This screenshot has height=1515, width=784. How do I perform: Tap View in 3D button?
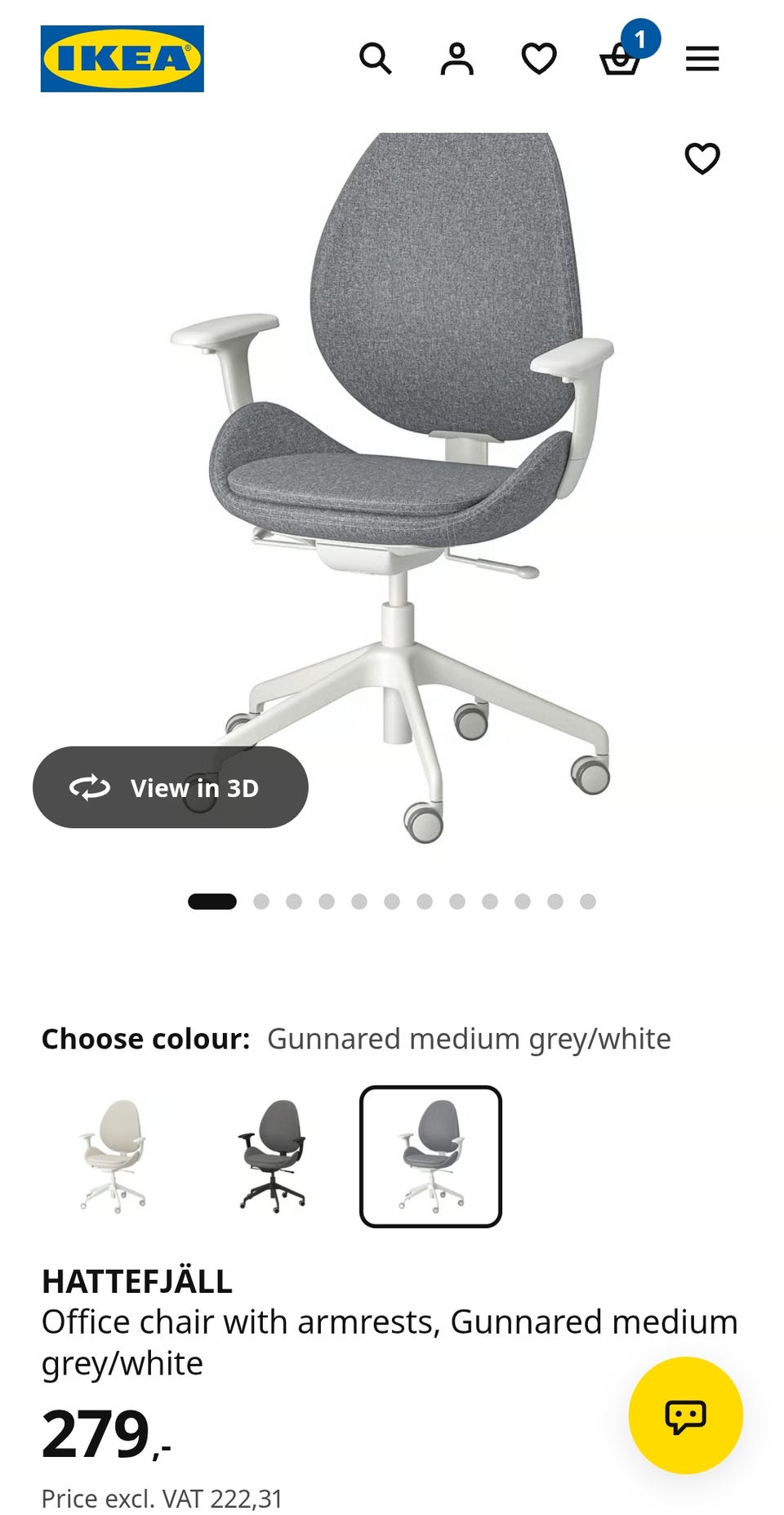coord(171,787)
